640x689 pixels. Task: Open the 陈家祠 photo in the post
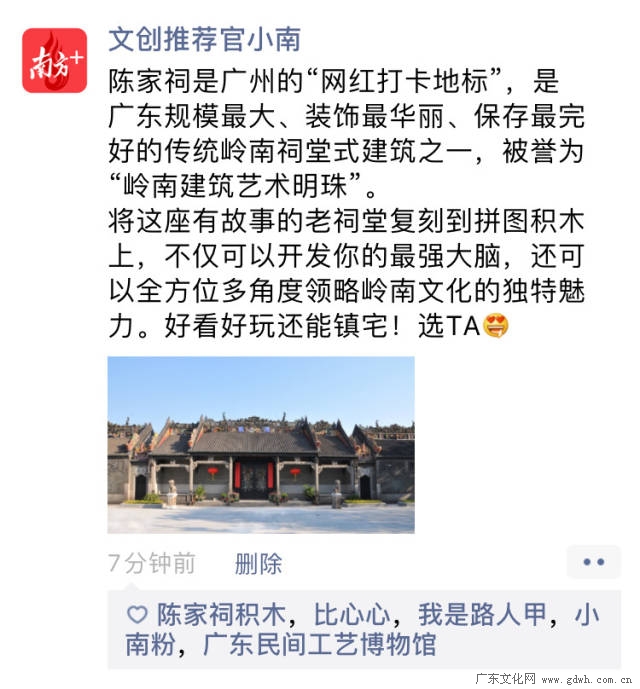click(x=261, y=444)
